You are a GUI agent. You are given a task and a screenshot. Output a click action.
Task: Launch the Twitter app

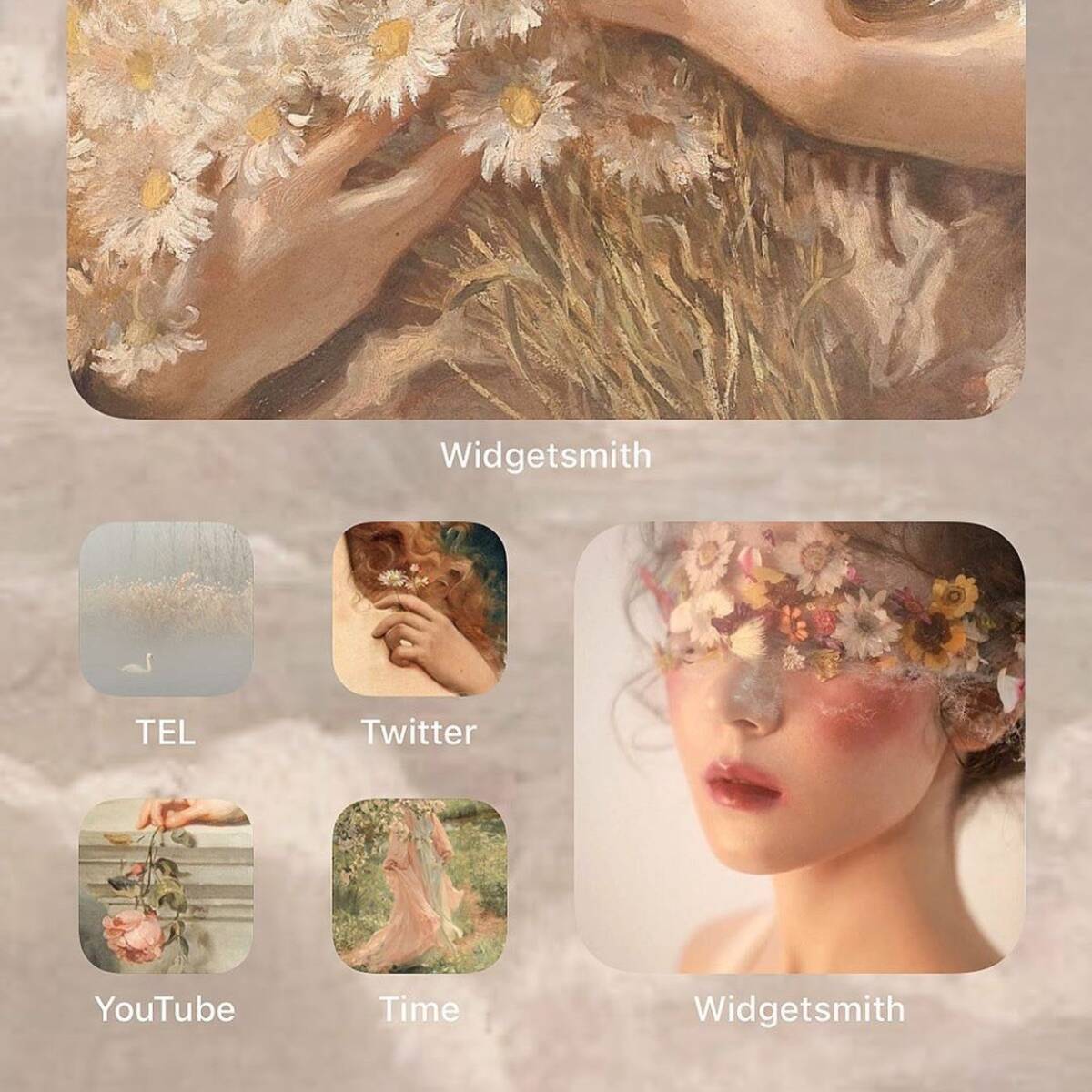pyautogui.click(x=420, y=609)
